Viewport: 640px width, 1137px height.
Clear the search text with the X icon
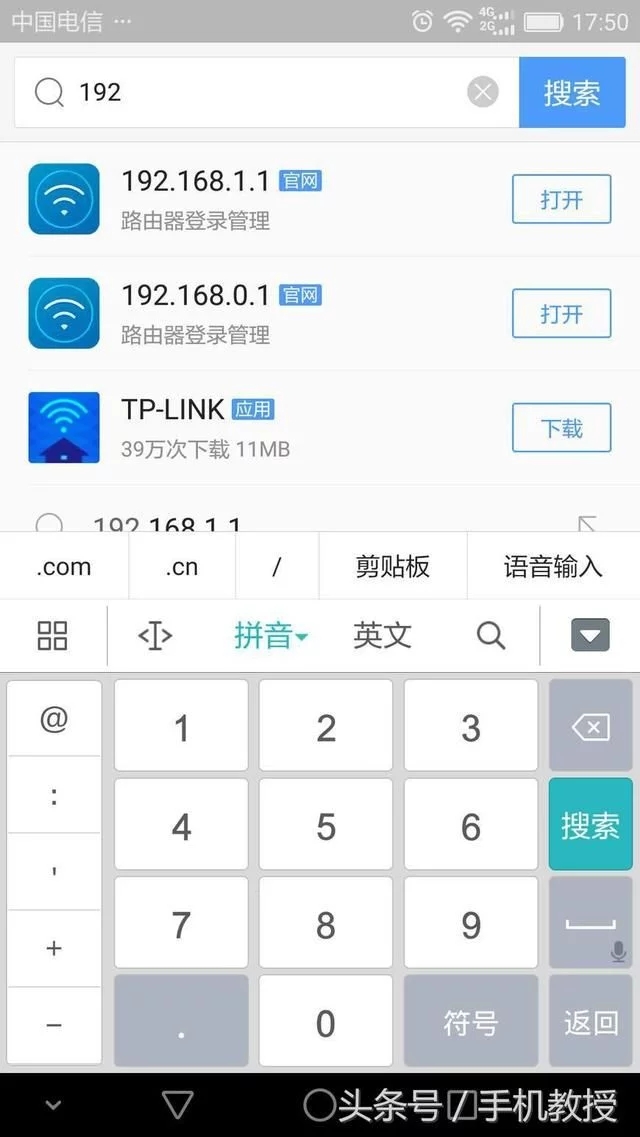(x=483, y=92)
